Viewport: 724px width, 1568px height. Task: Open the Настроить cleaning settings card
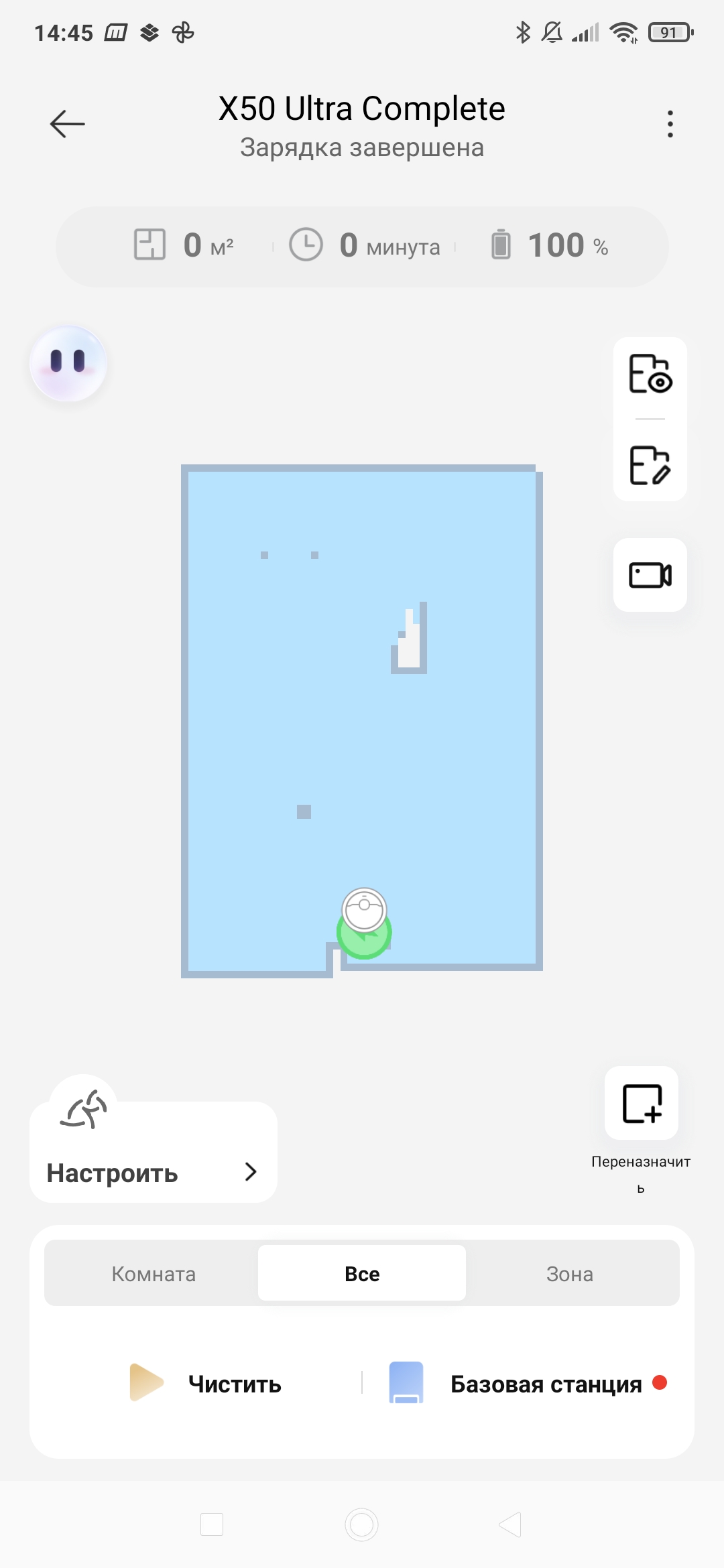point(153,1171)
